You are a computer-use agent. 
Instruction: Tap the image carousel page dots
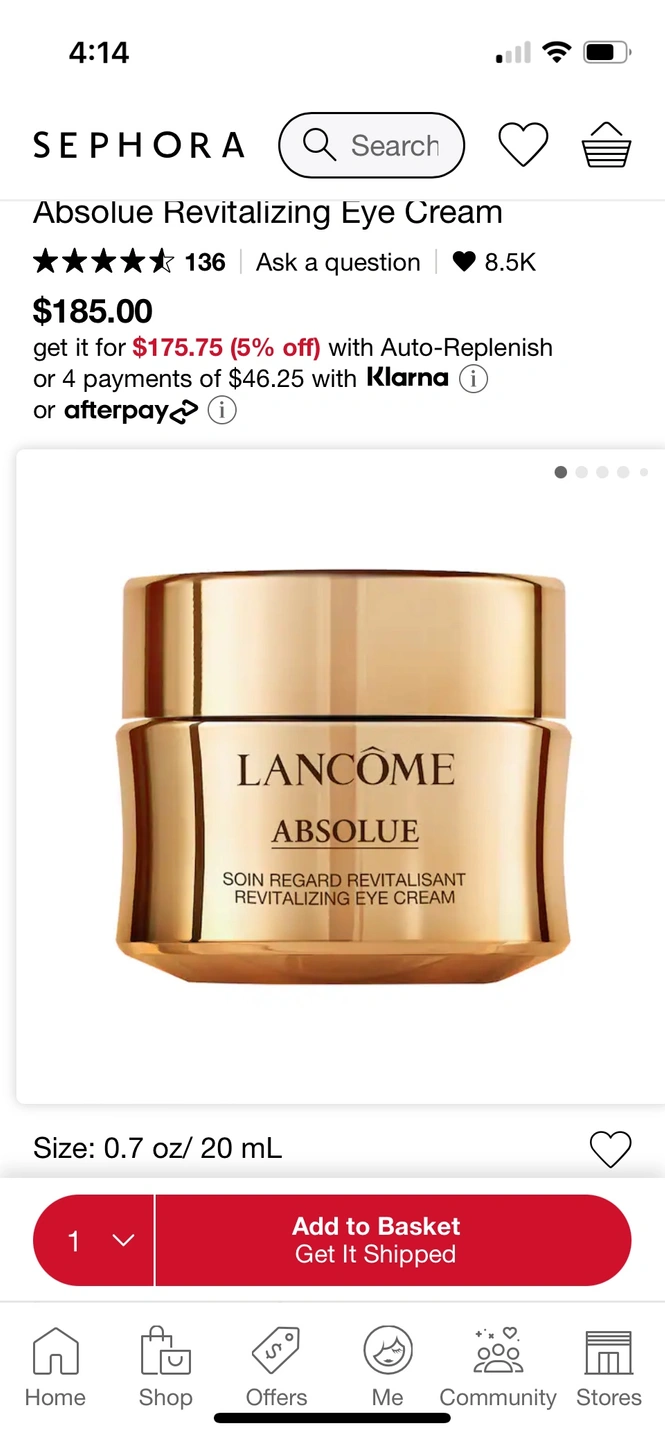point(601,472)
